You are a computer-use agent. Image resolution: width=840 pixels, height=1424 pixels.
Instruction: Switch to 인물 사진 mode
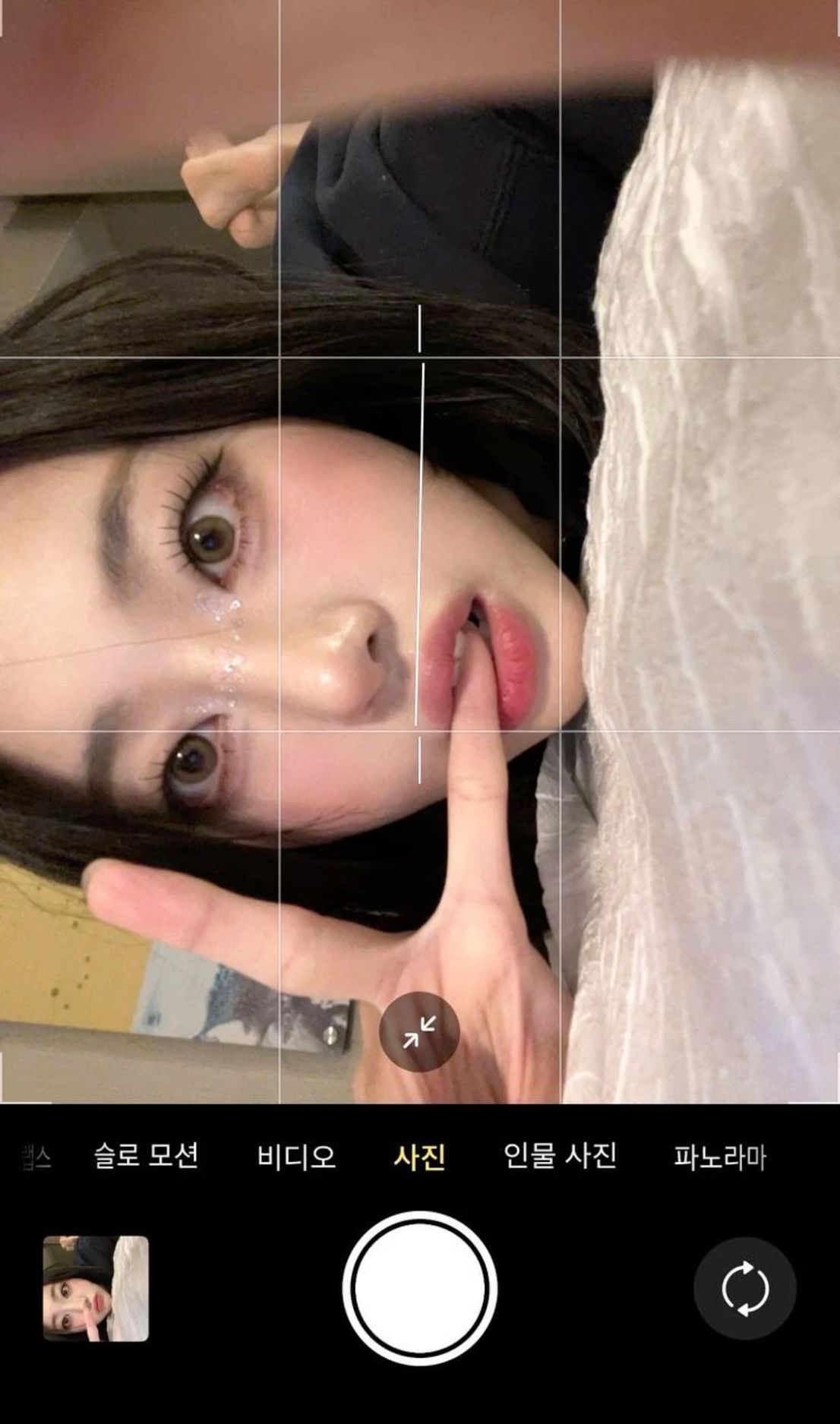560,1156
